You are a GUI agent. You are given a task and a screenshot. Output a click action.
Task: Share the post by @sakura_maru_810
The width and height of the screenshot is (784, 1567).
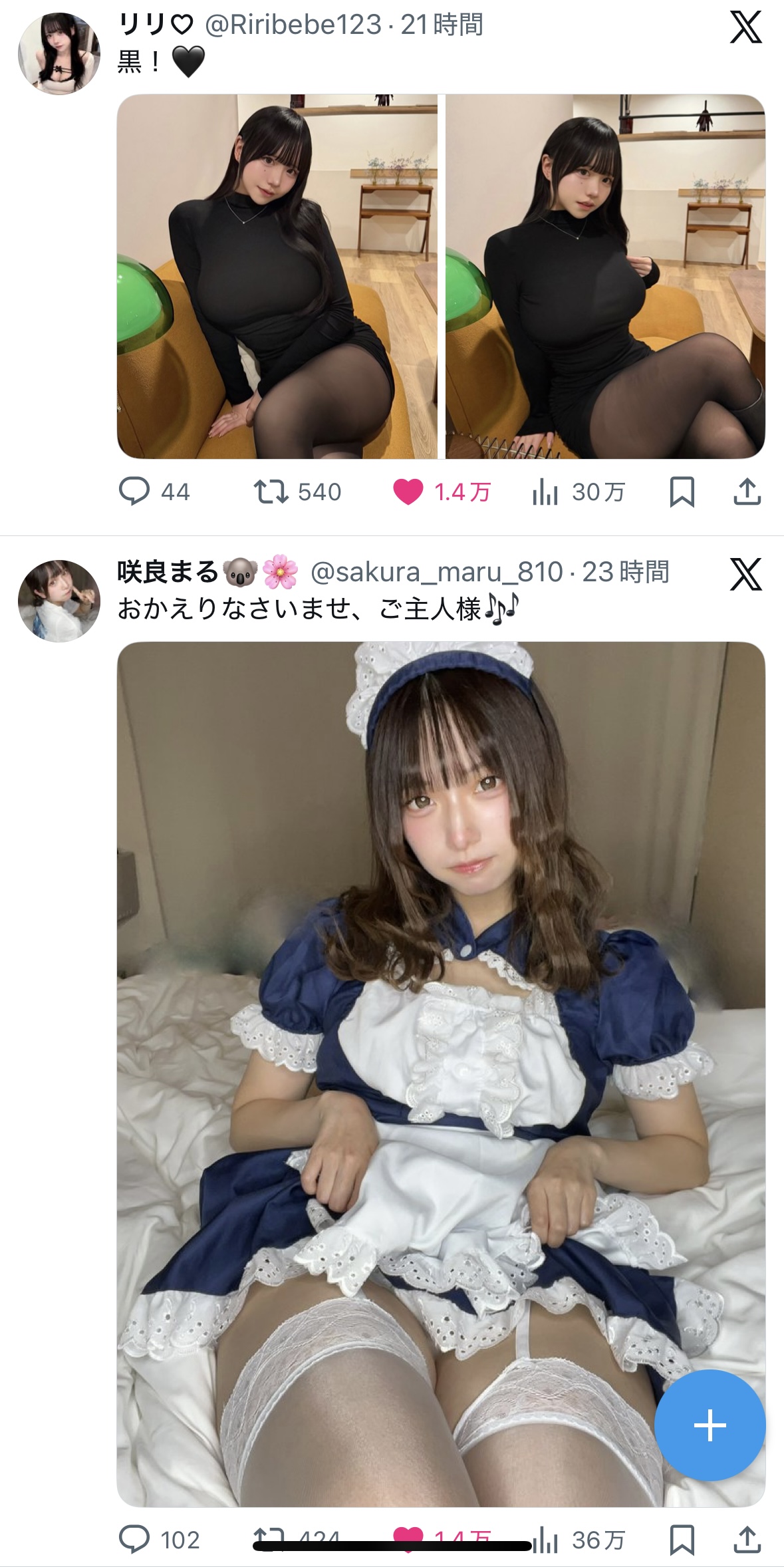(747, 1539)
